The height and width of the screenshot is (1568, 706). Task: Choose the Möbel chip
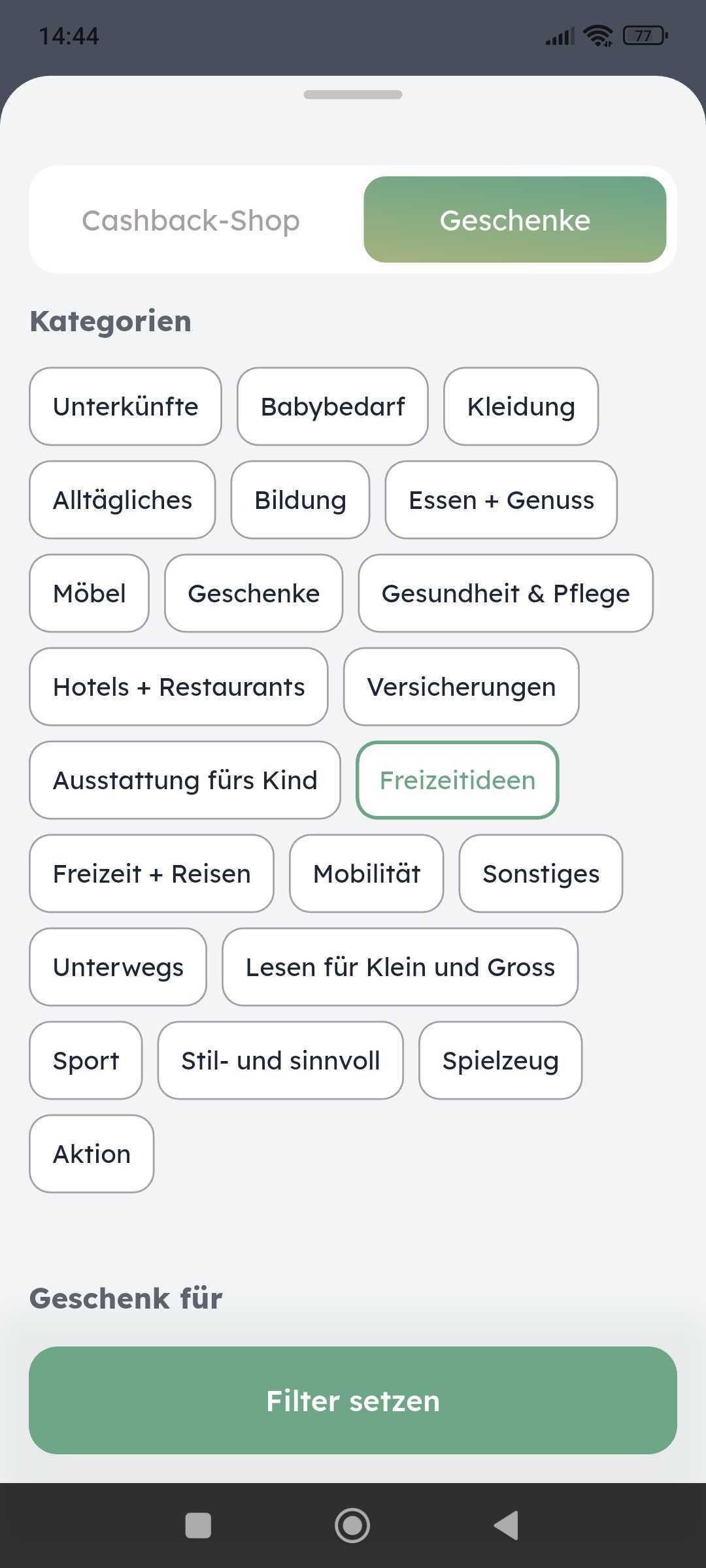tap(90, 593)
